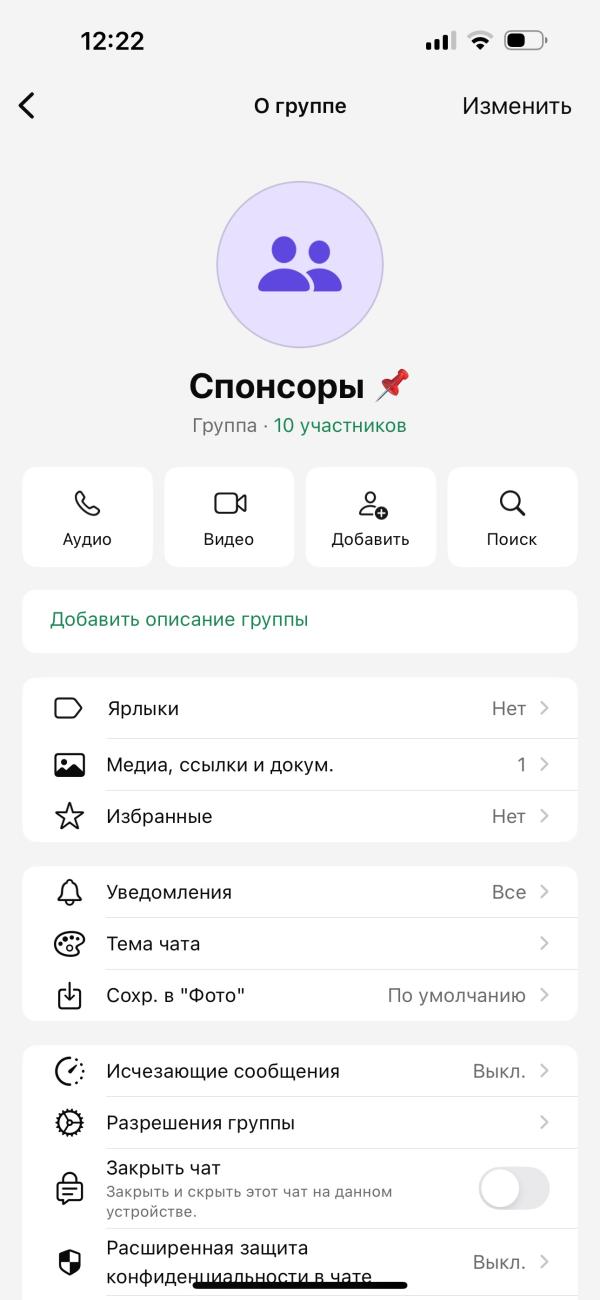This screenshot has height=1300, width=600.
Task: Search the chat using Поиск
Action: 512,517
